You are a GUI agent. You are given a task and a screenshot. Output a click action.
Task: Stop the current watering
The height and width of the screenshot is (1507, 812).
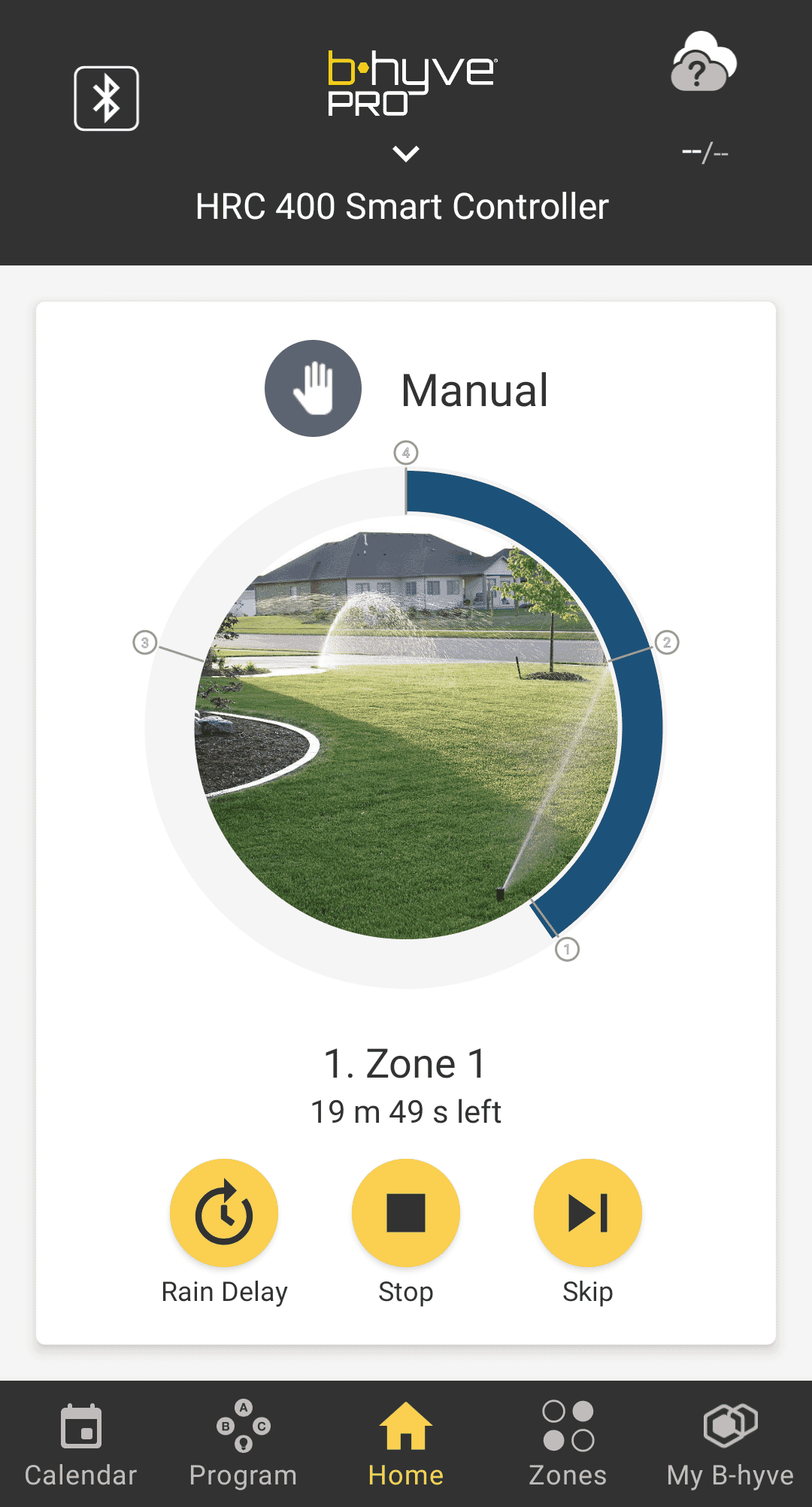pos(406,1213)
